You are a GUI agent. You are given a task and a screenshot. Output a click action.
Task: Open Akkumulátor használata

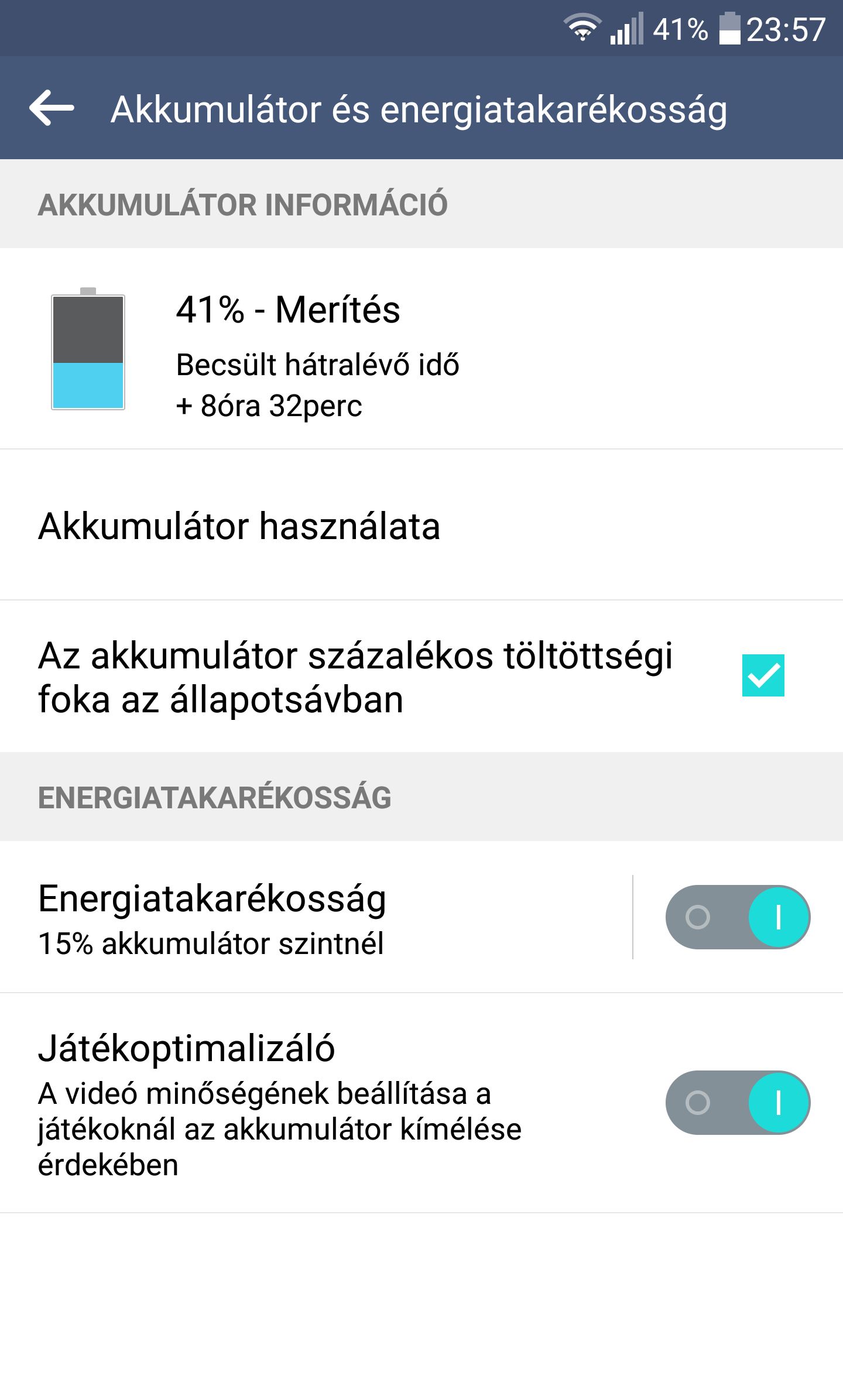421,525
